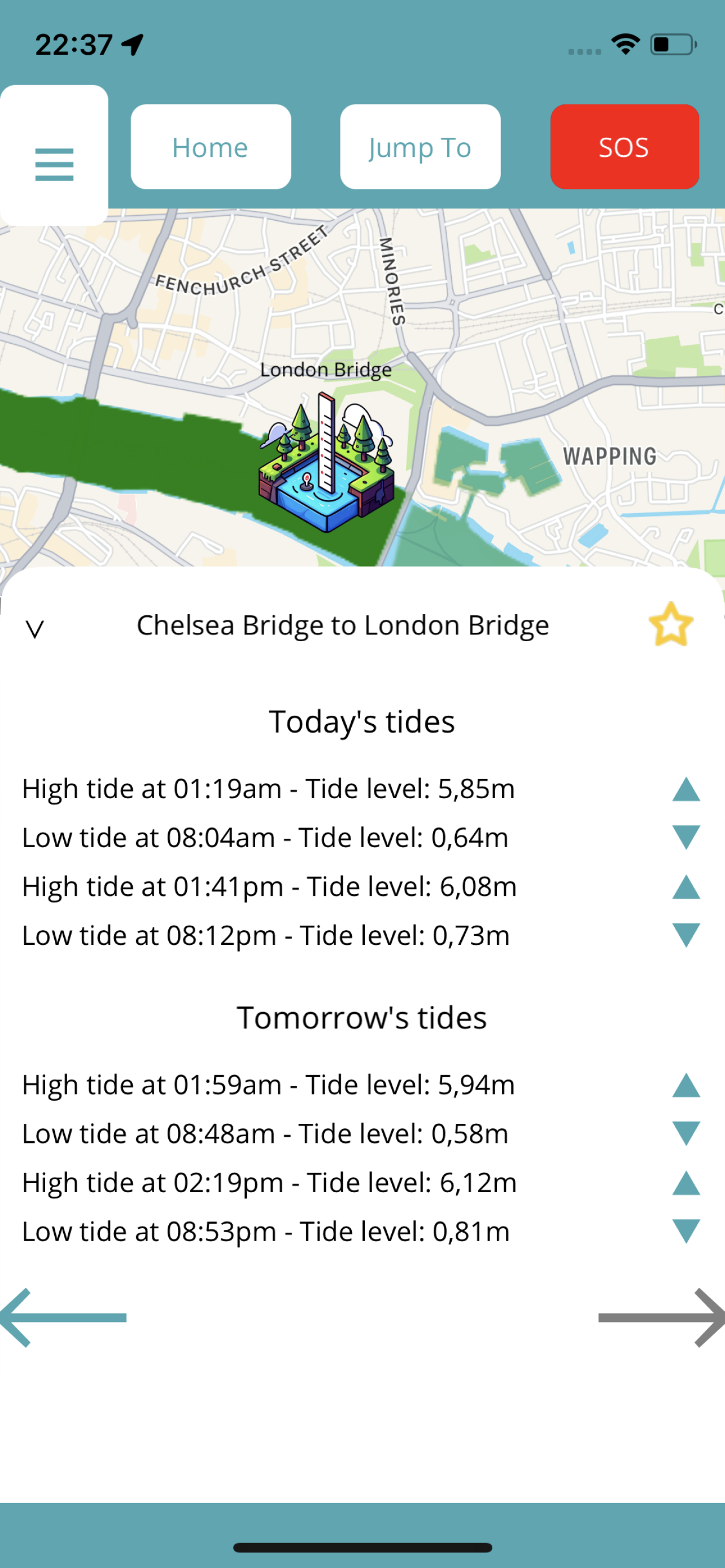Collapse the tide panel with the chevron
Viewport: 725px width, 1568px height.
pos(34,628)
